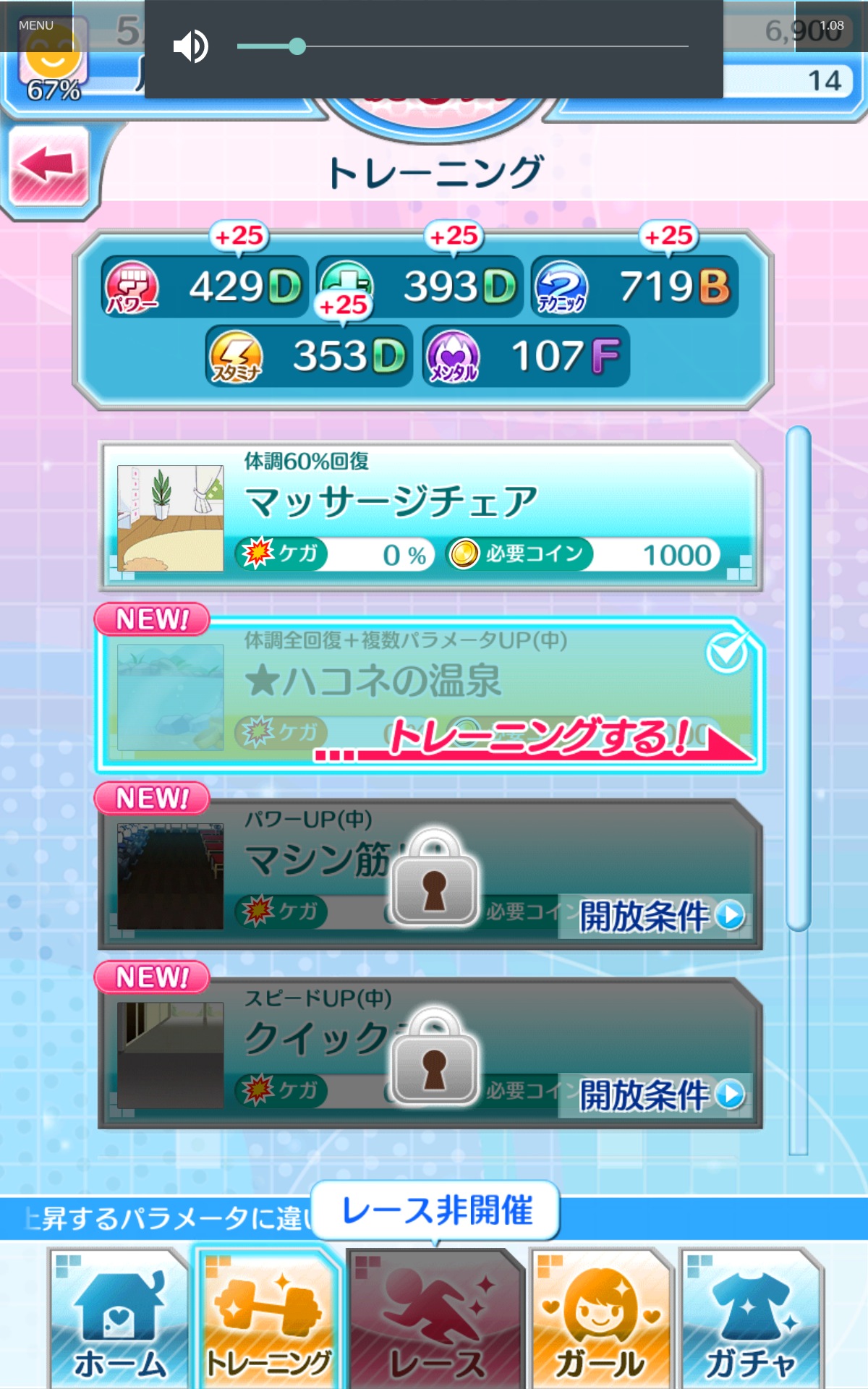Open the MENU at the top left

(x=36, y=25)
